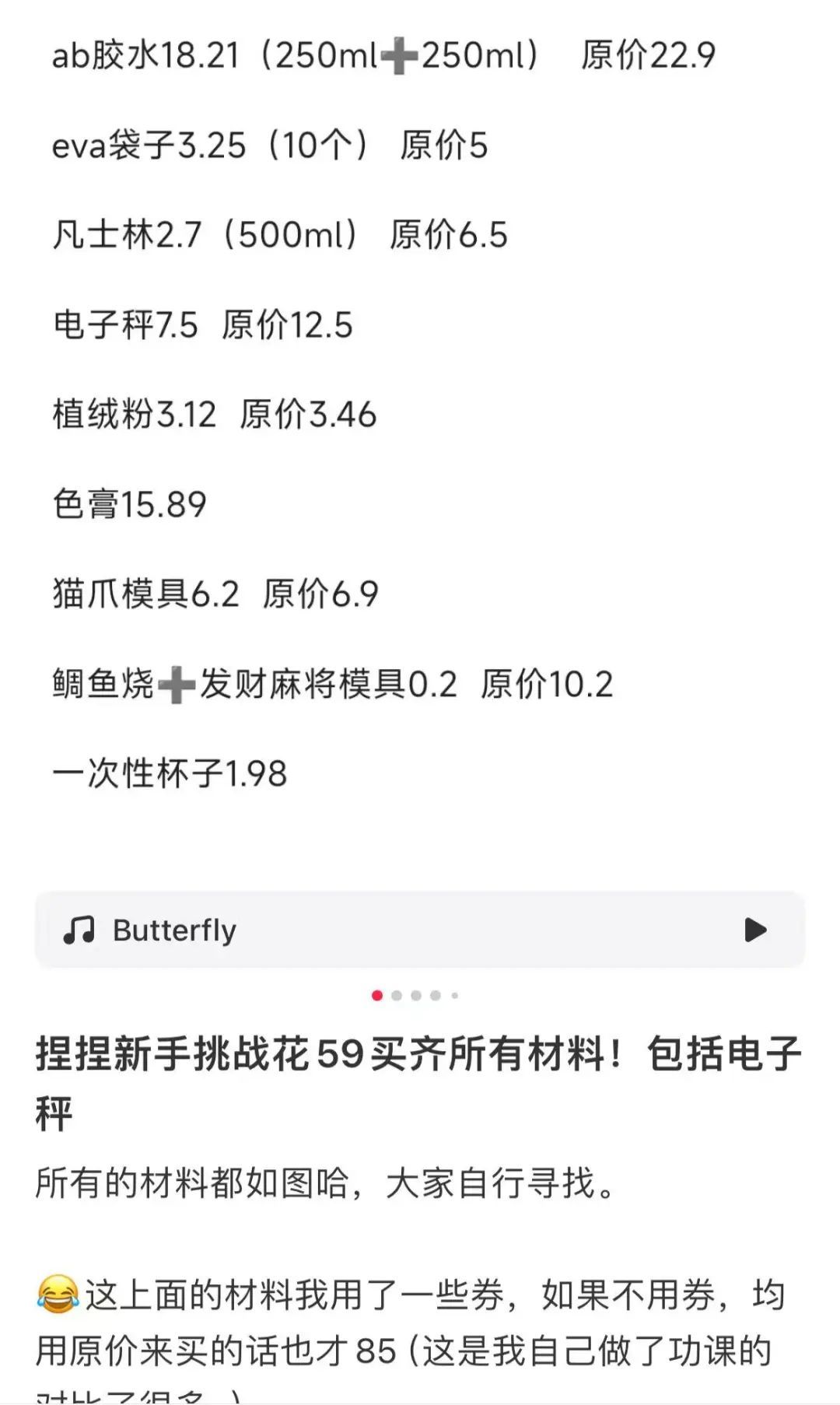The width and height of the screenshot is (840, 1405).
Task: Click the 一次性杯子1.98 text
Action: pos(173,773)
